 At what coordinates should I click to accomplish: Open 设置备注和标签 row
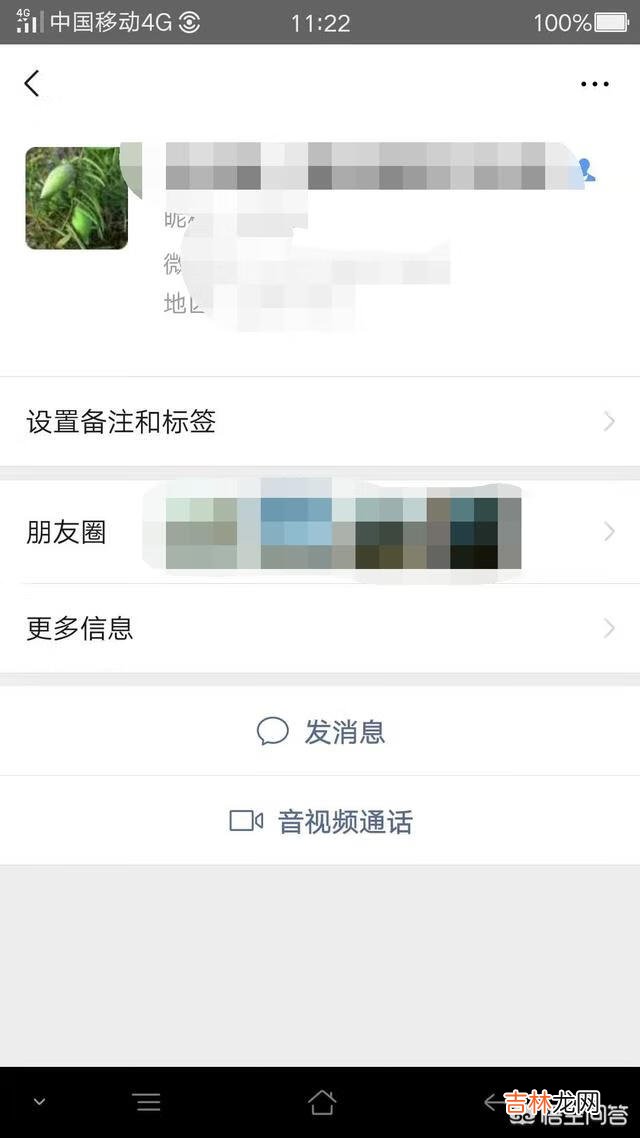click(320, 422)
